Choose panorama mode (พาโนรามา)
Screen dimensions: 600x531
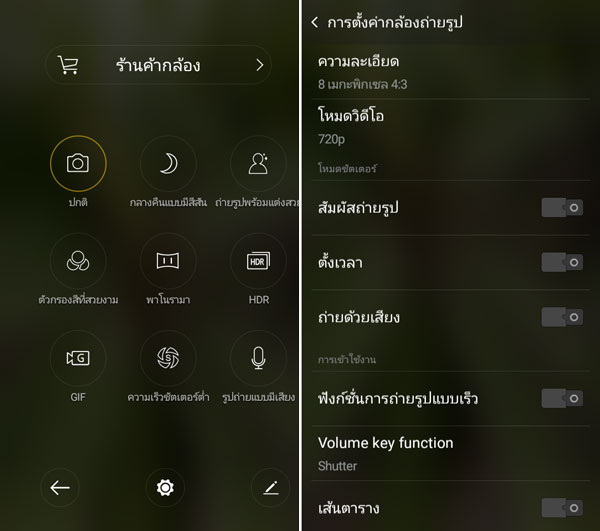pyautogui.click(x=168, y=261)
